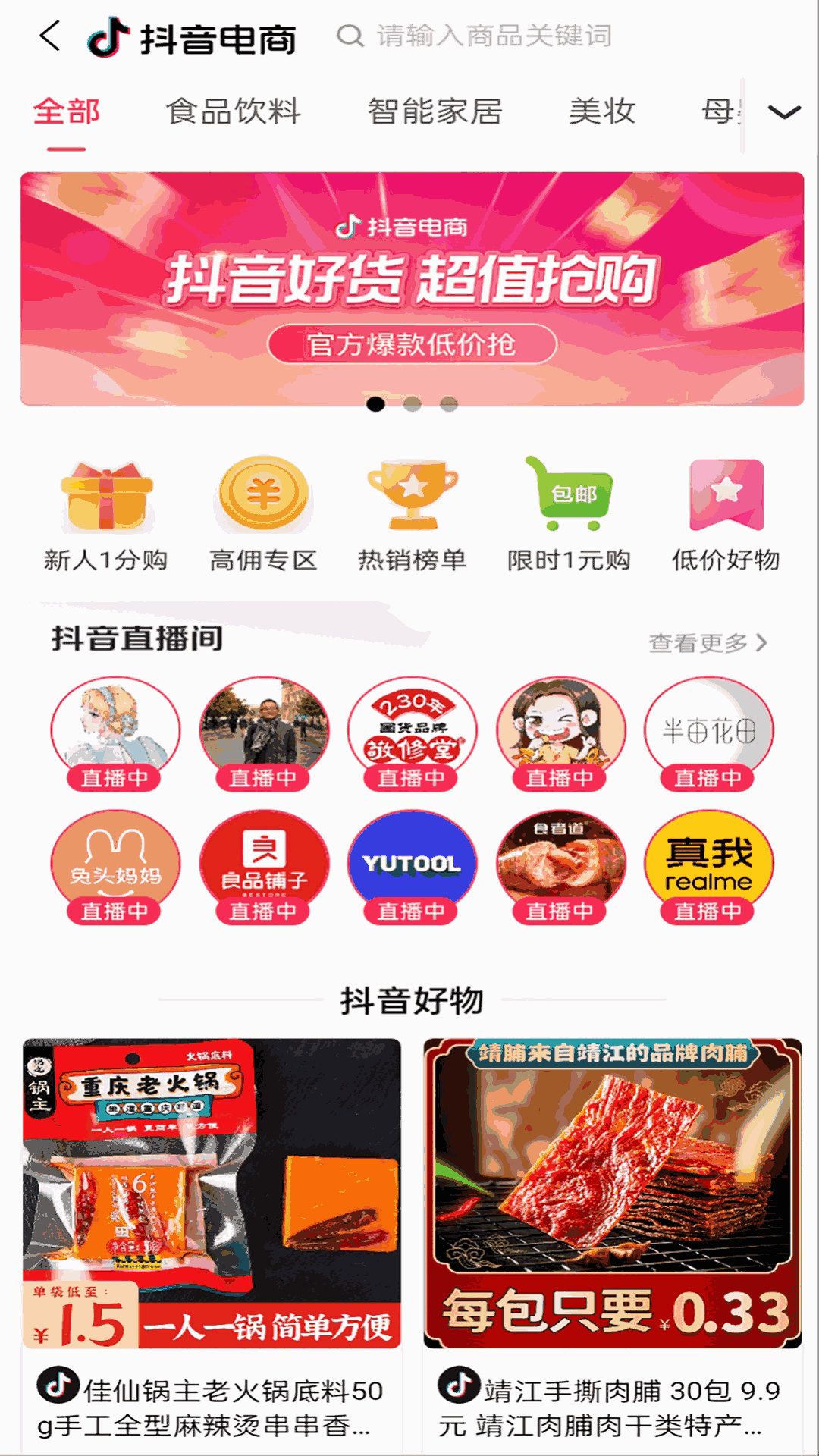Select the 美妆 category tab

602,111
